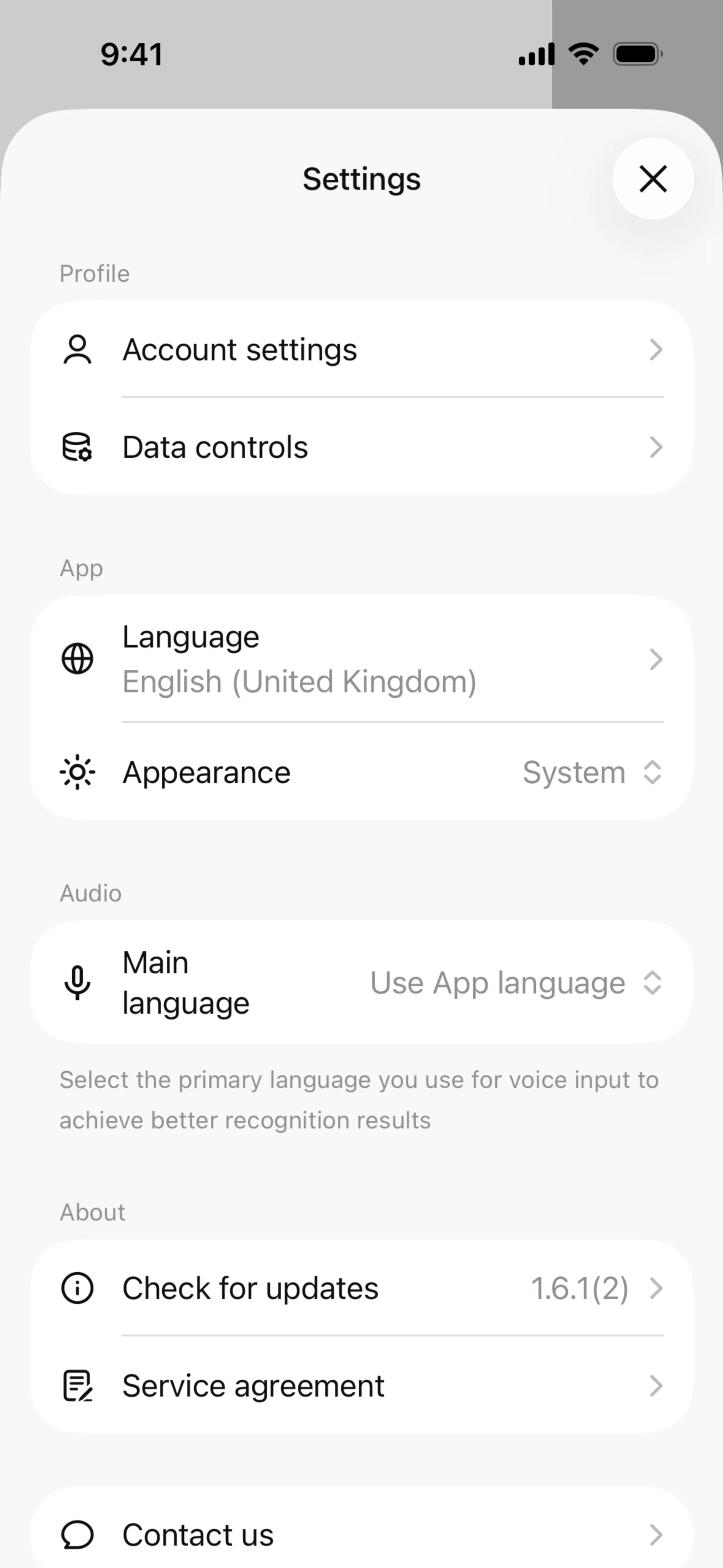Close the Settings sheet
Viewport: 723px width, 1568px height.
point(653,179)
